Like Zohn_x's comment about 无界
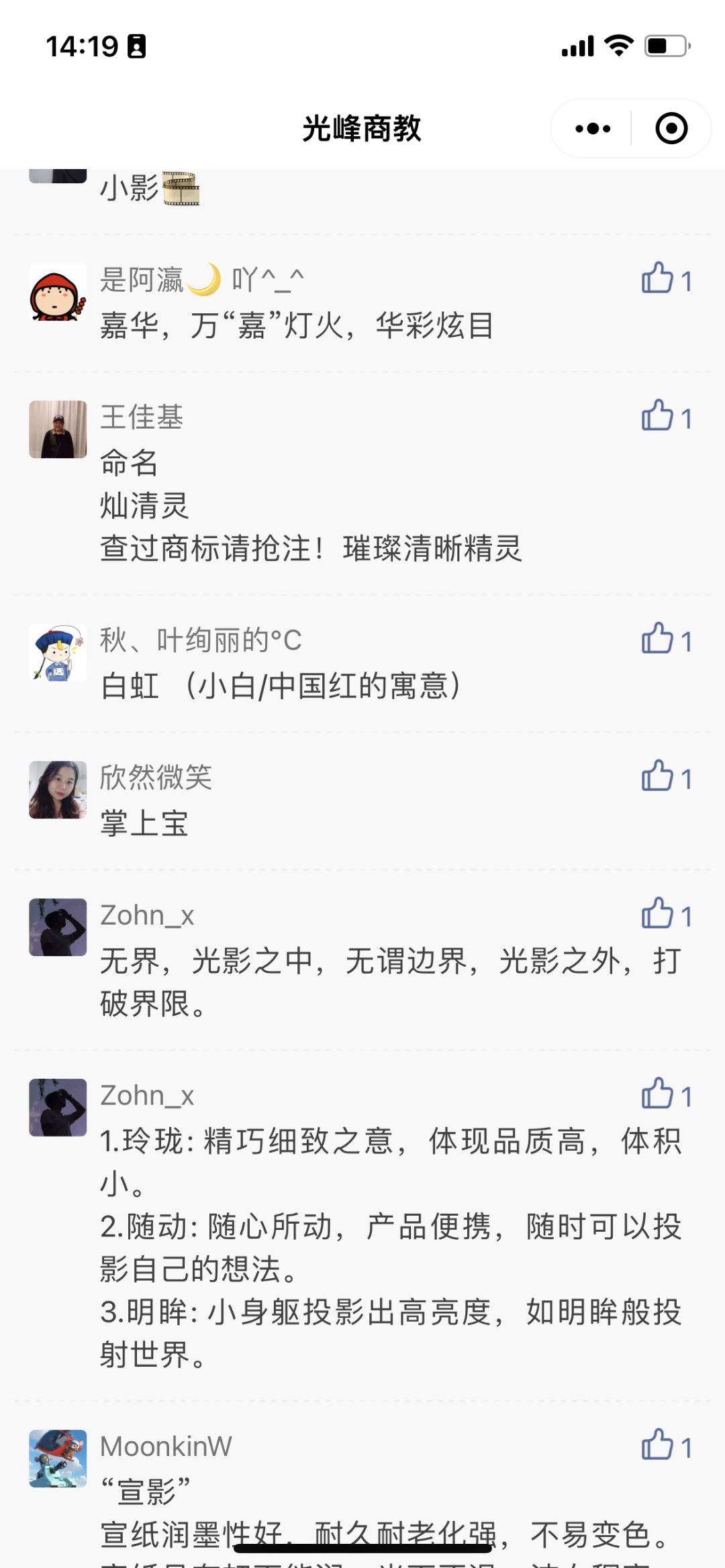This screenshot has height=1568, width=725. click(x=658, y=914)
